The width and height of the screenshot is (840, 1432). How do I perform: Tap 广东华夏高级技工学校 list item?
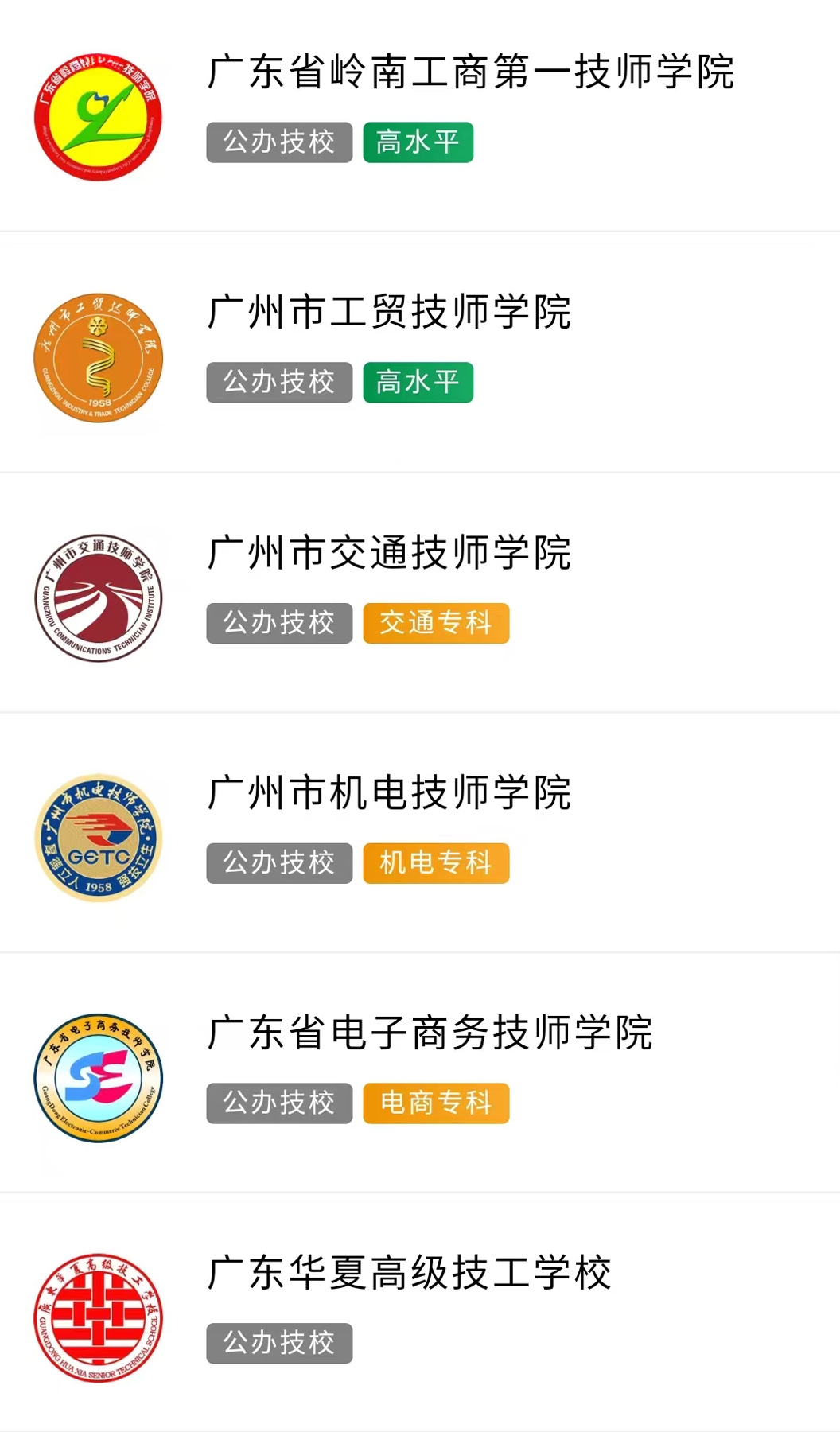pos(420,1313)
